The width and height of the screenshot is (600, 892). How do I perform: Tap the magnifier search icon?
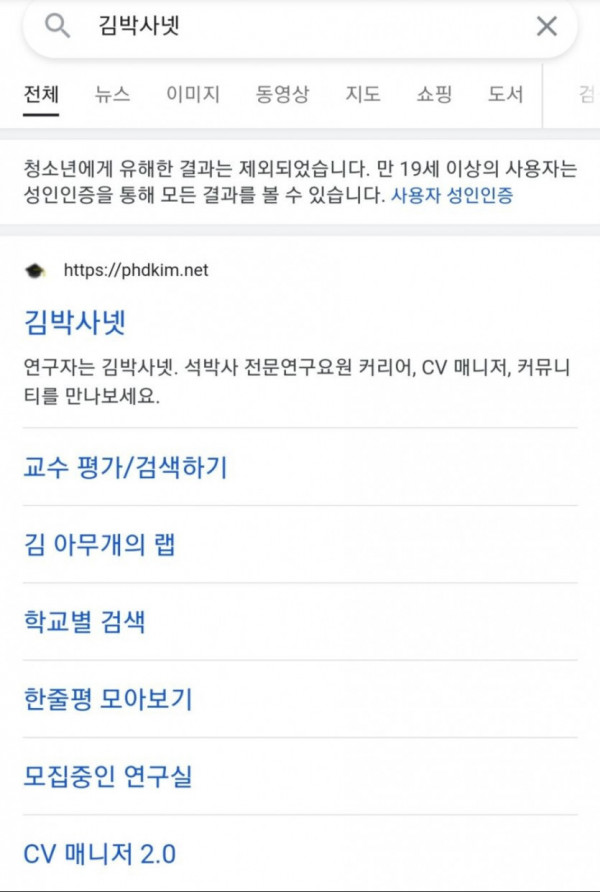[x=58, y=27]
